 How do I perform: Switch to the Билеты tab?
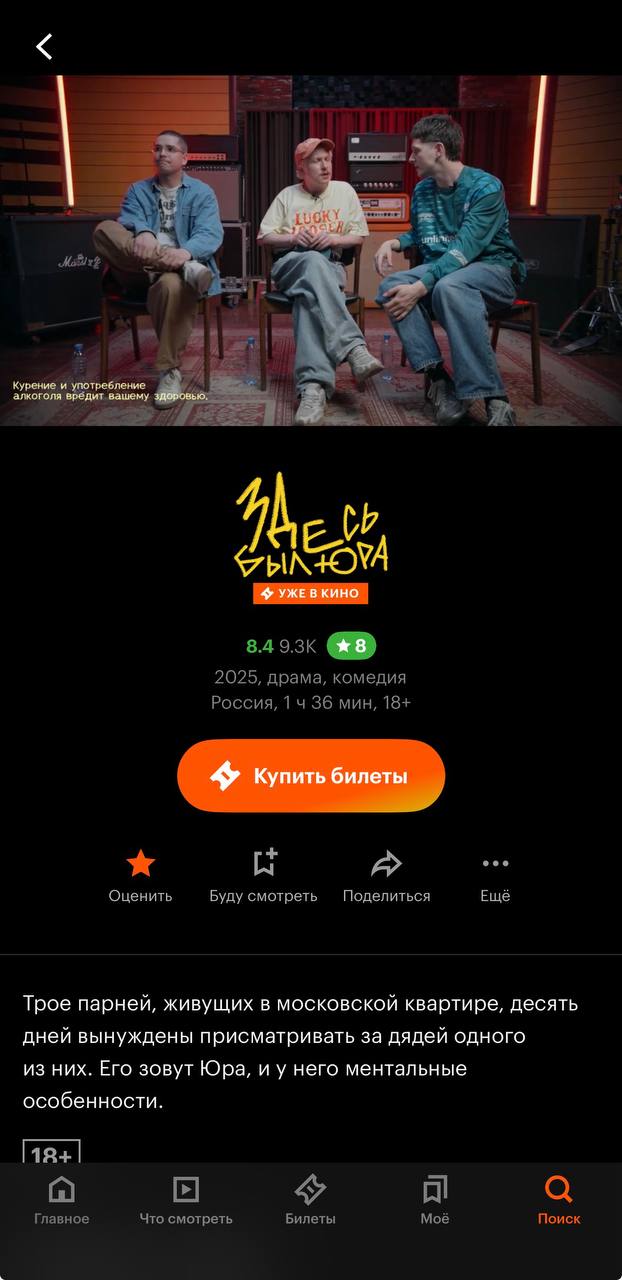310,1200
